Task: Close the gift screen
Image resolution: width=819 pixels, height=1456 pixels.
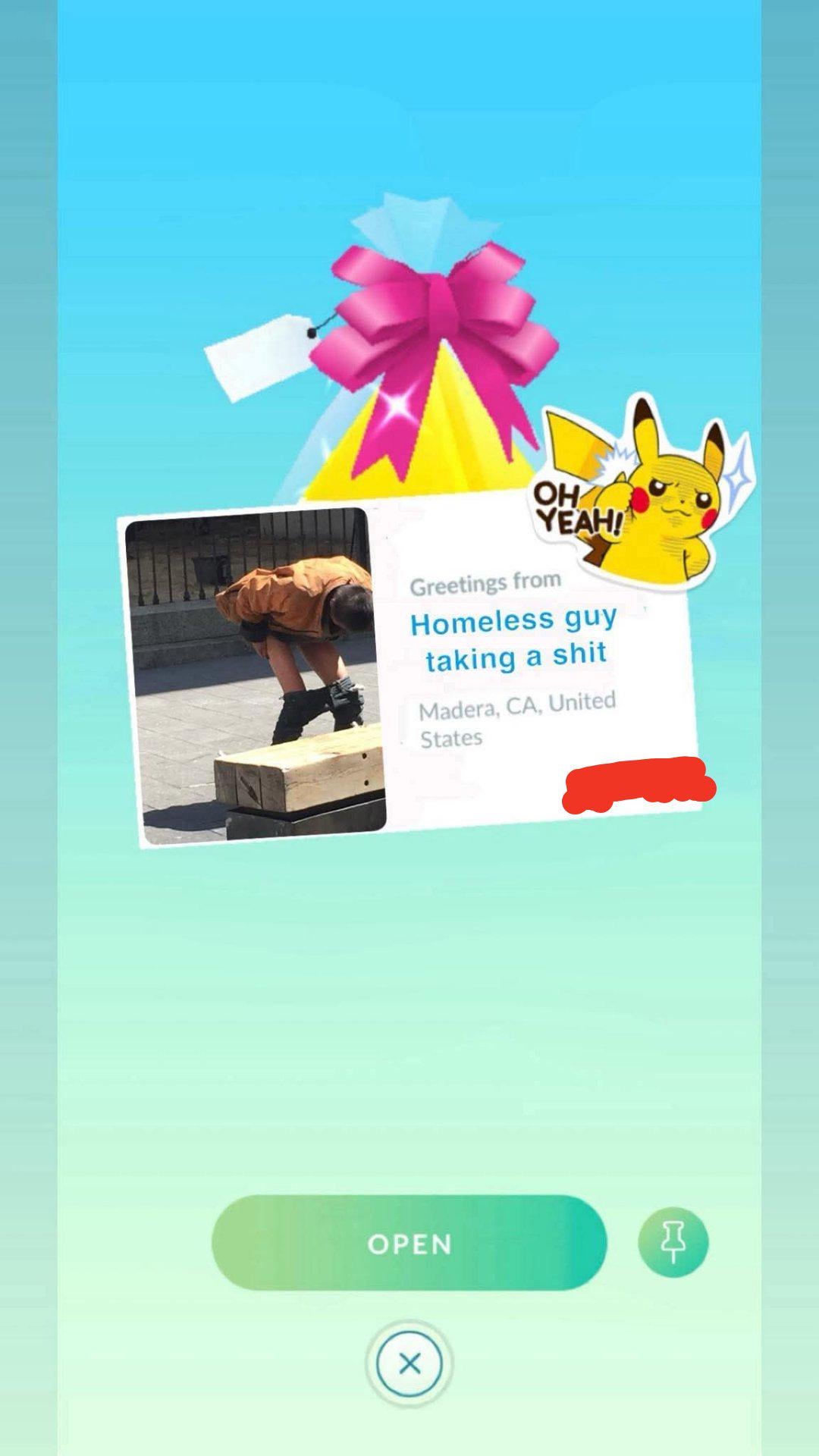Action: 409,1363
